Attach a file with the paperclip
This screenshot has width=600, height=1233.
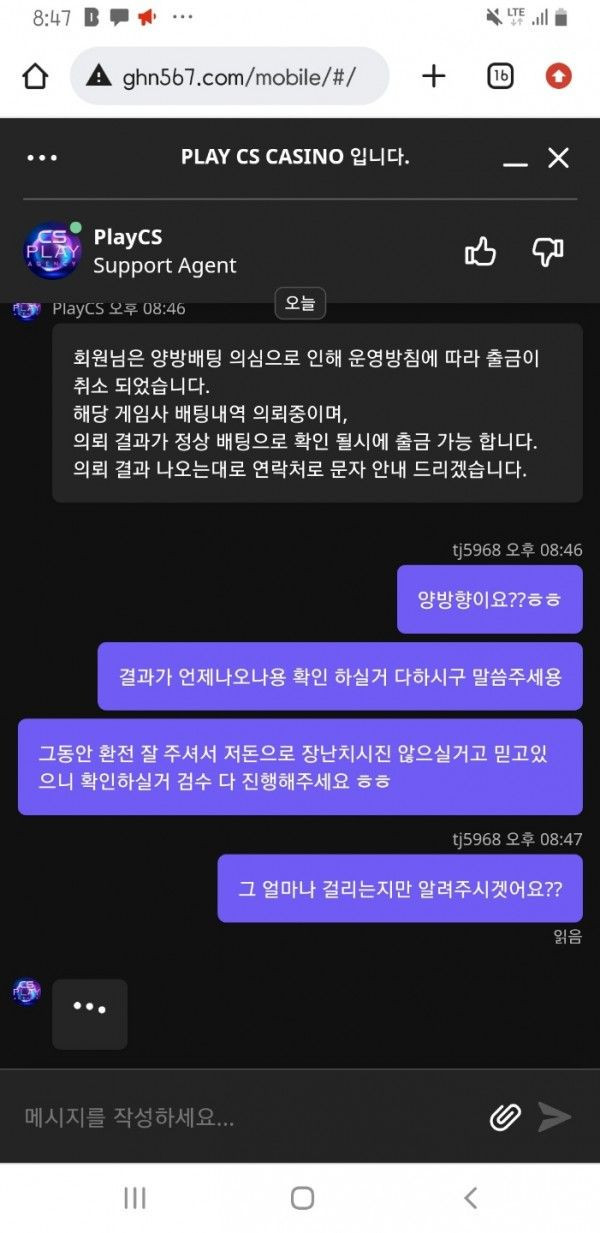click(505, 1117)
